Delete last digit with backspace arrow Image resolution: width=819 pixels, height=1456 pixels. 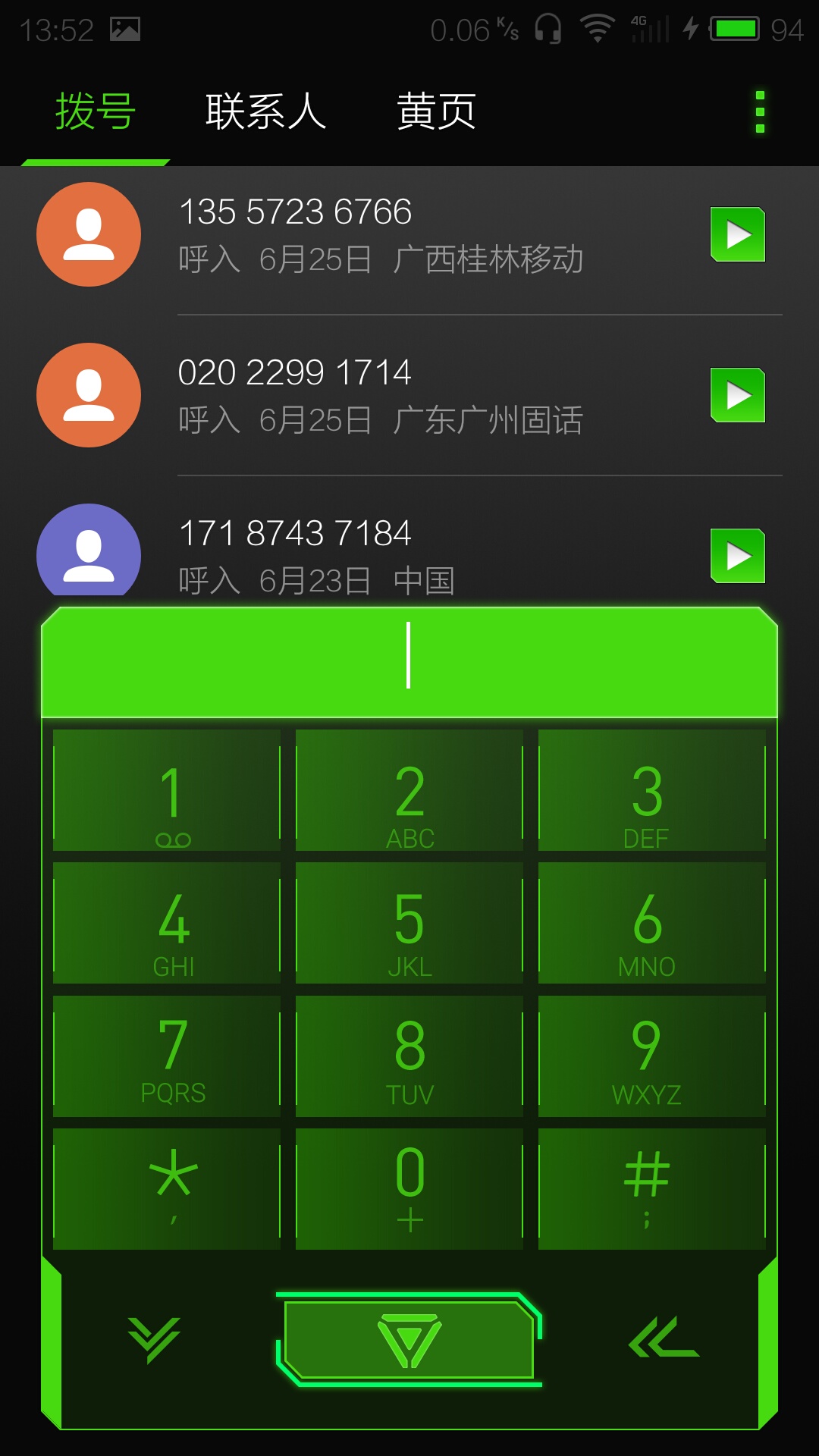click(x=664, y=1338)
